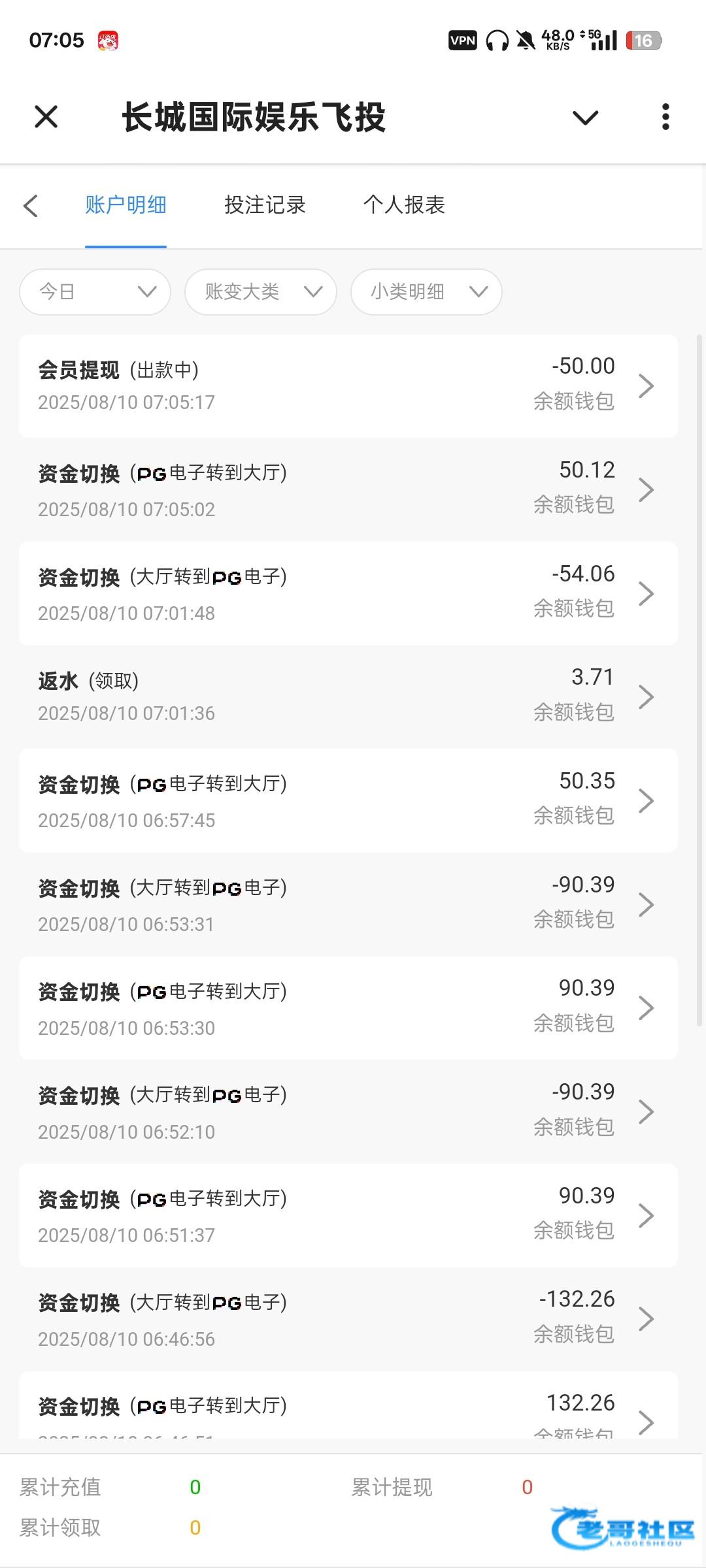
Task: Open the 今日 date dropdown
Action: (x=95, y=291)
